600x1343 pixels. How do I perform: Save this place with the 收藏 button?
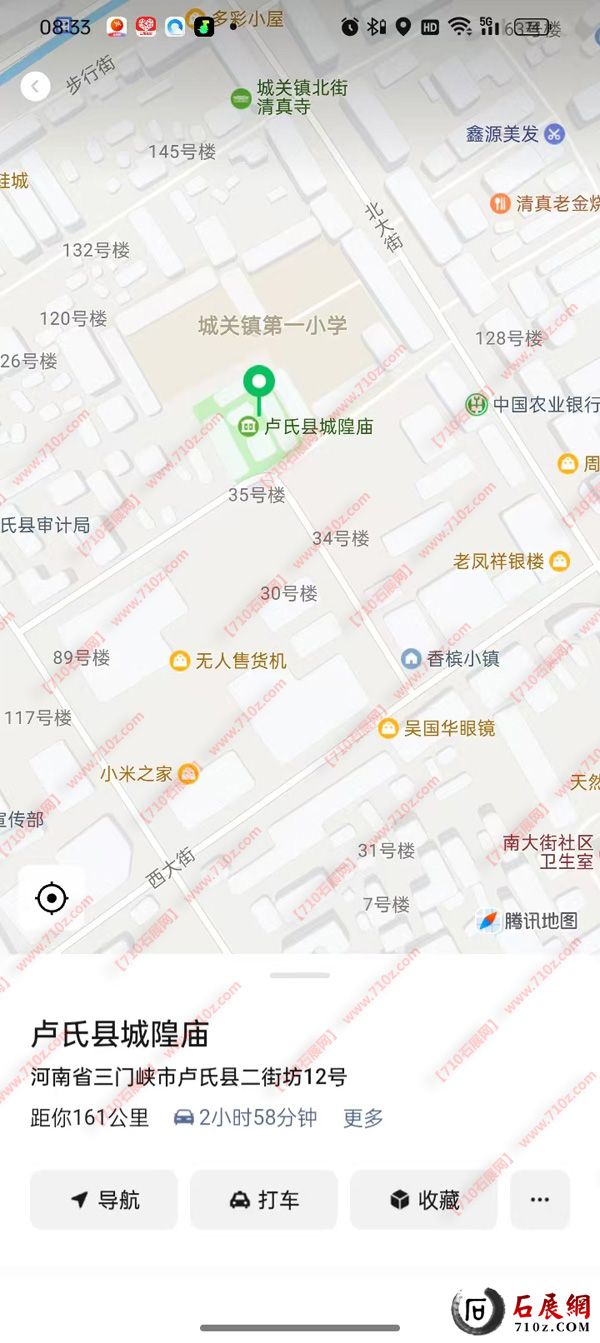coord(424,1200)
